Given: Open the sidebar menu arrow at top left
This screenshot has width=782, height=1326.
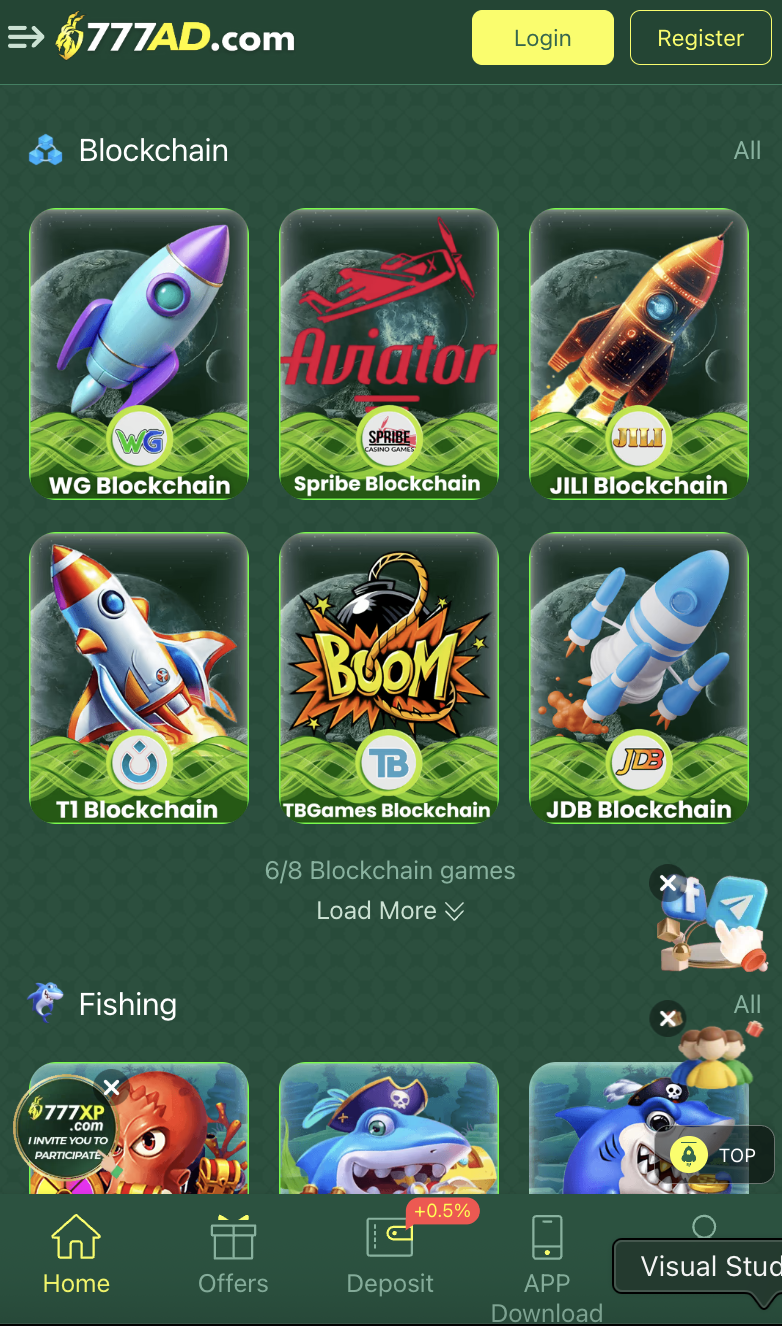Looking at the screenshot, I should (x=24, y=37).
